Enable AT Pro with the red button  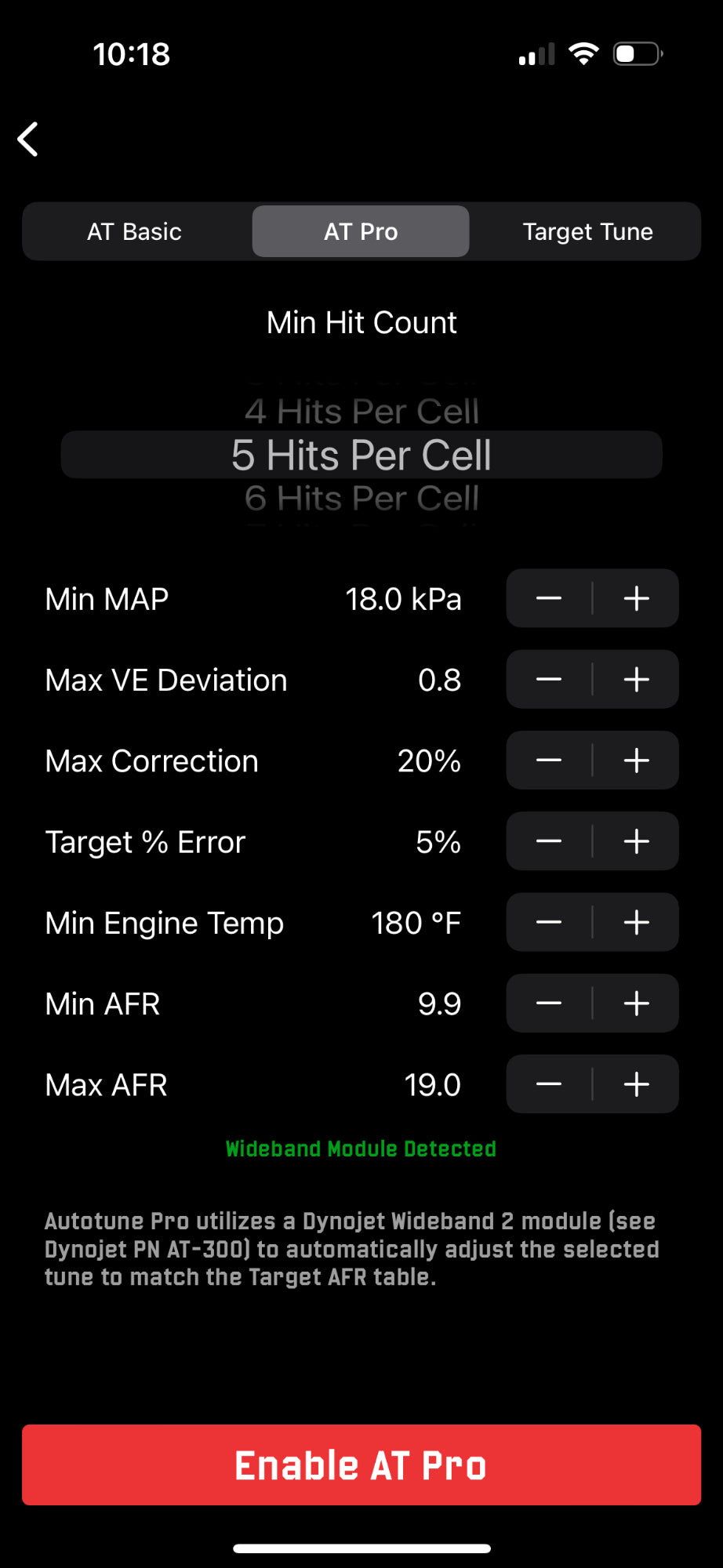click(361, 1465)
